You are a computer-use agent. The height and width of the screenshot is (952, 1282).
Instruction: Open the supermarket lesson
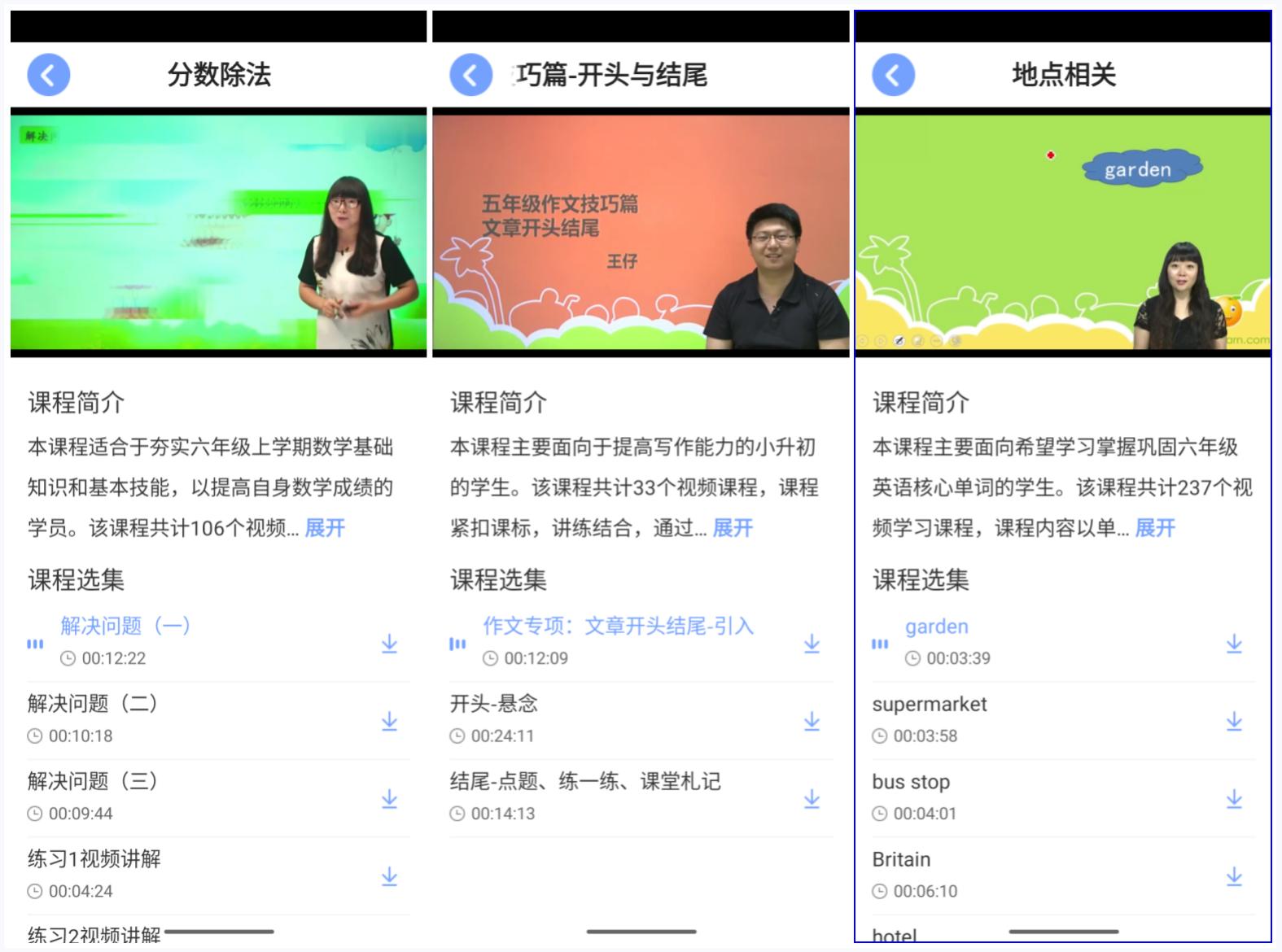(930, 705)
